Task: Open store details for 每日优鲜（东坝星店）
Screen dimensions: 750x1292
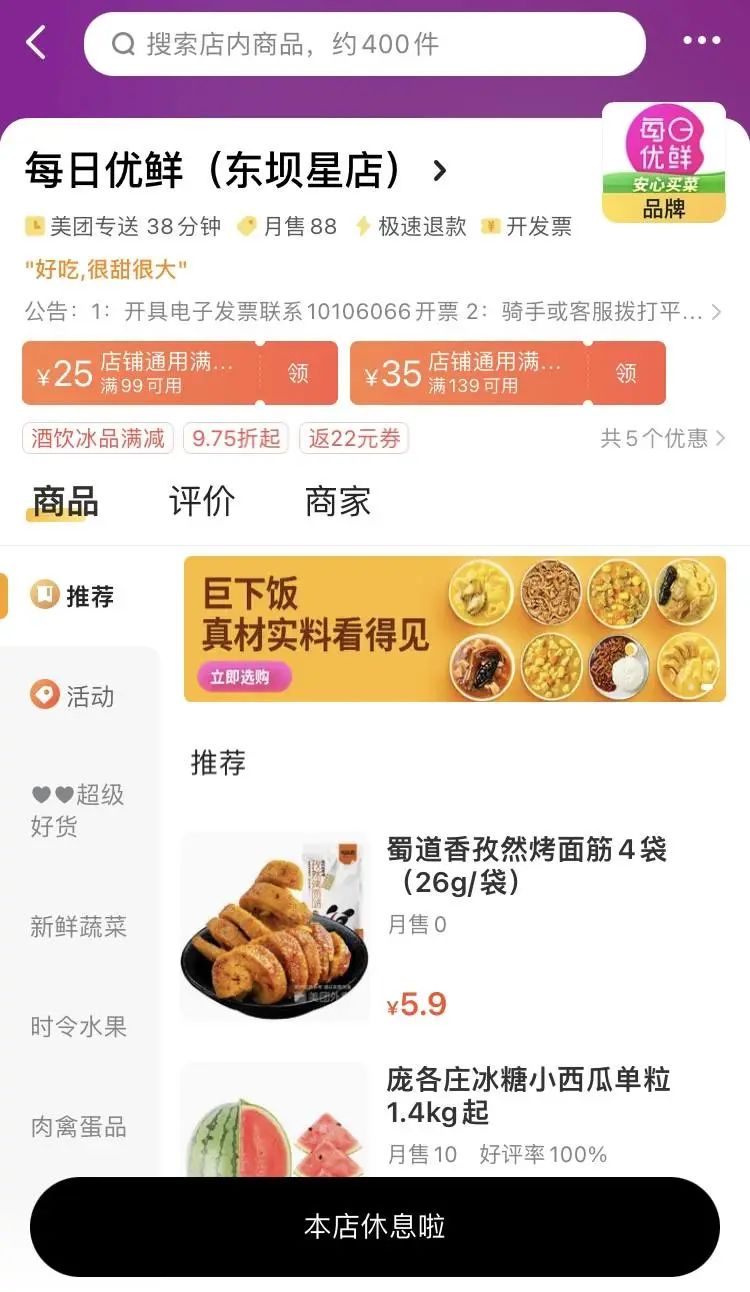Action: click(x=236, y=171)
